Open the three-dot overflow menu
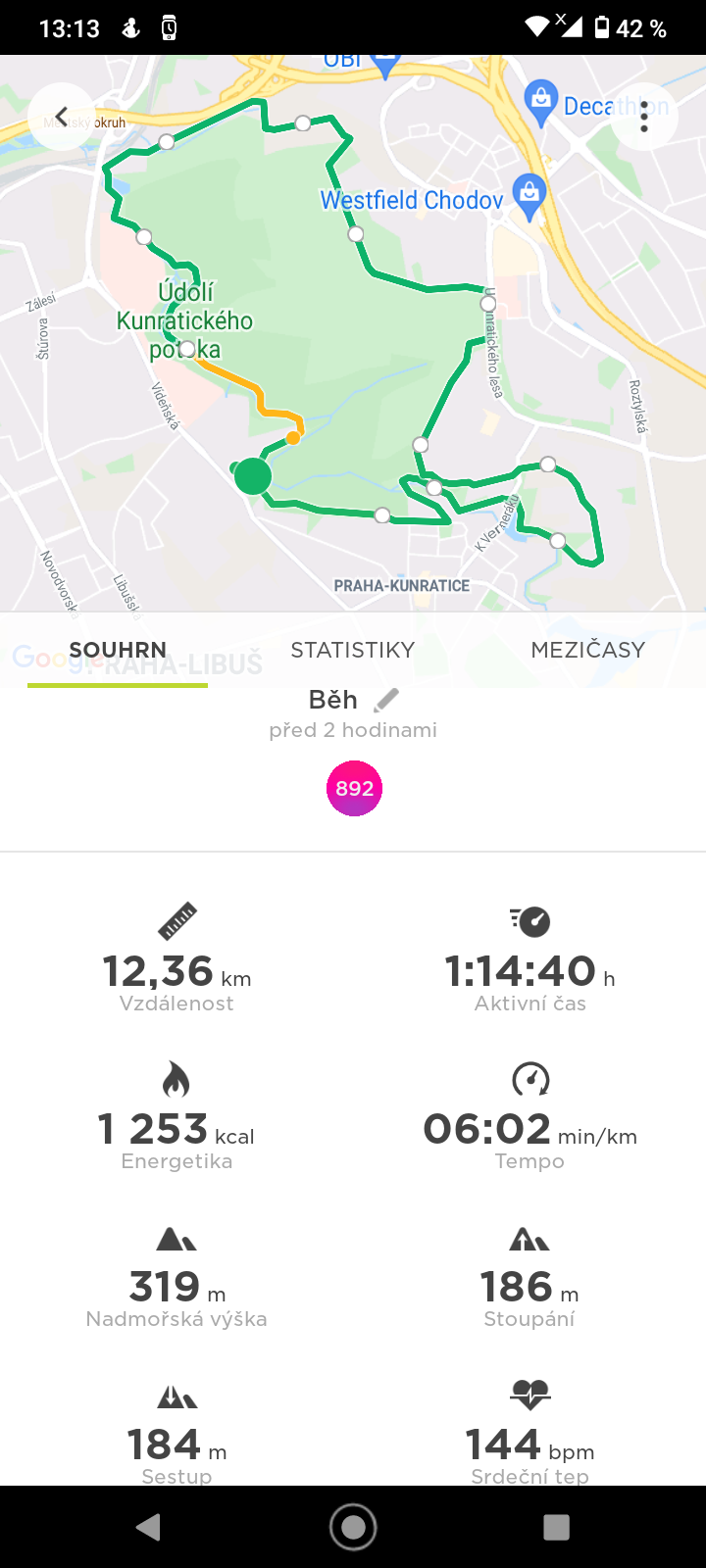 pyautogui.click(x=644, y=116)
